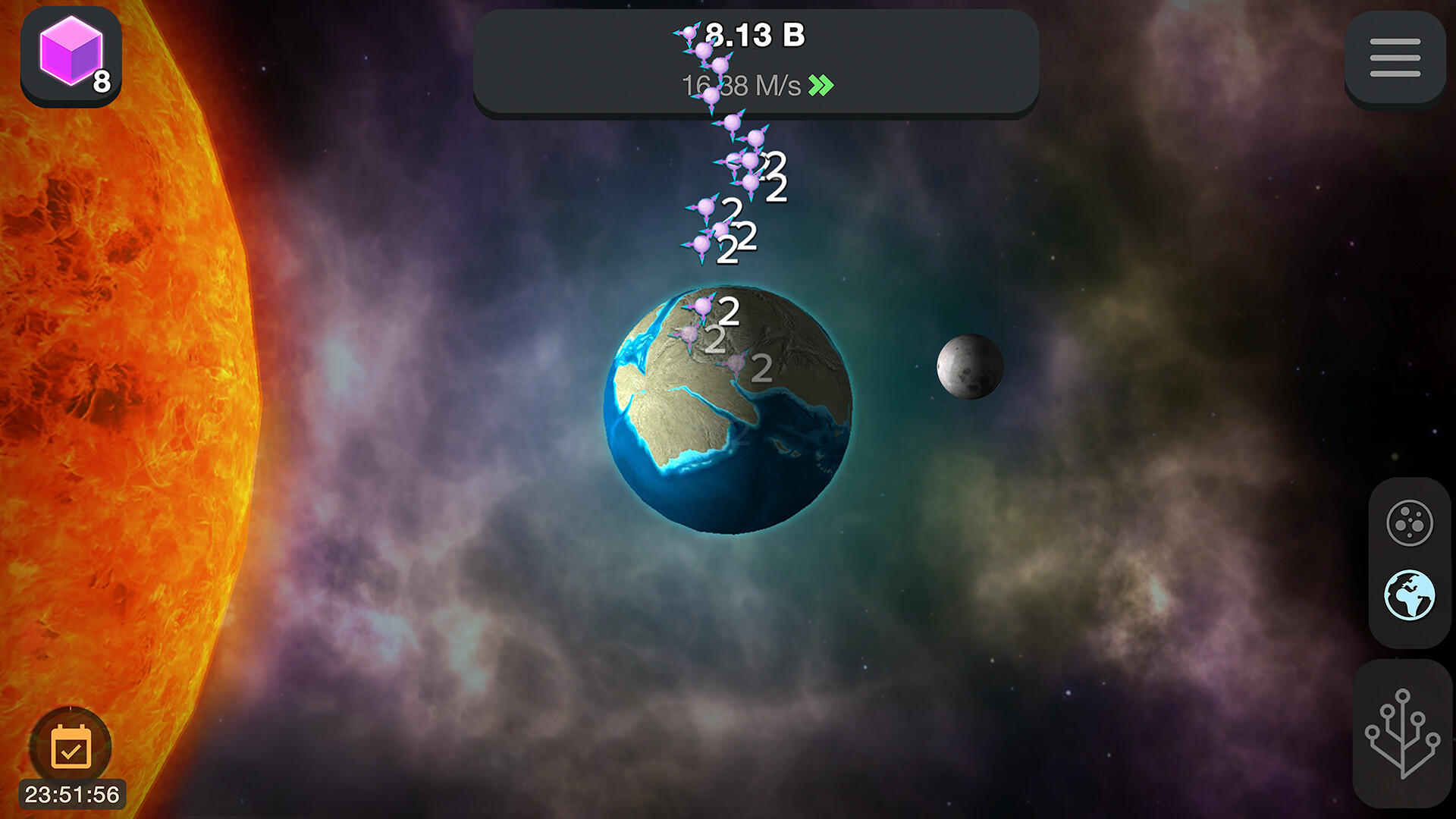Viewport: 1456px width, 819px height.
Task: Switch to the cell view
Action: pos(1409,522)
